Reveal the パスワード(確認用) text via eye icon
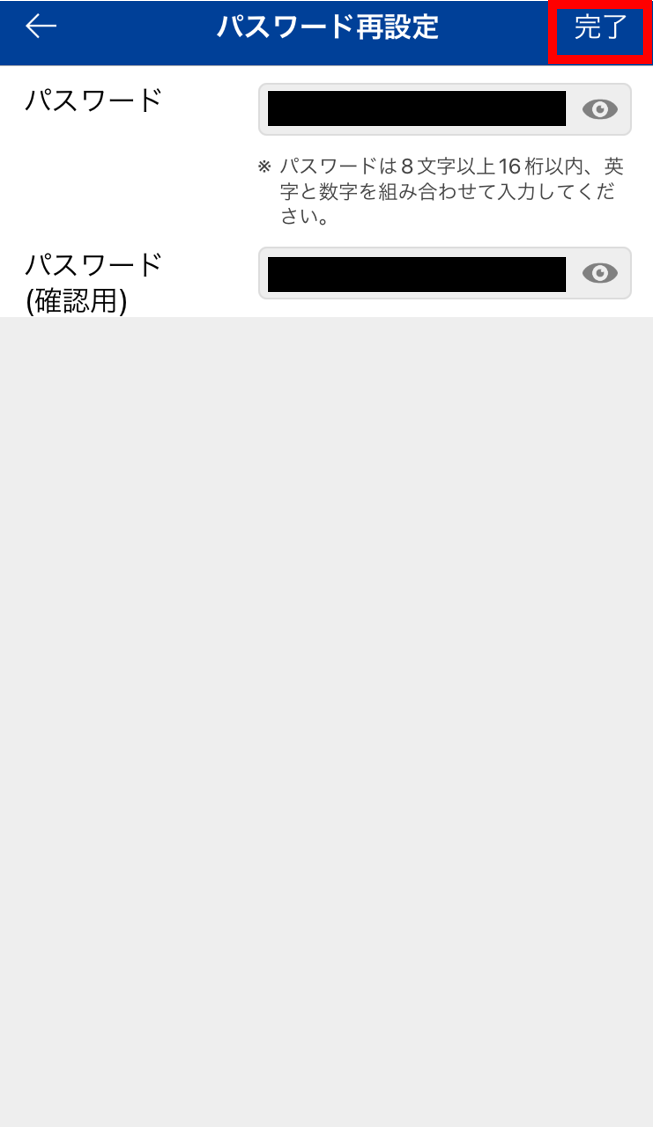 click(x=599, y=273)
